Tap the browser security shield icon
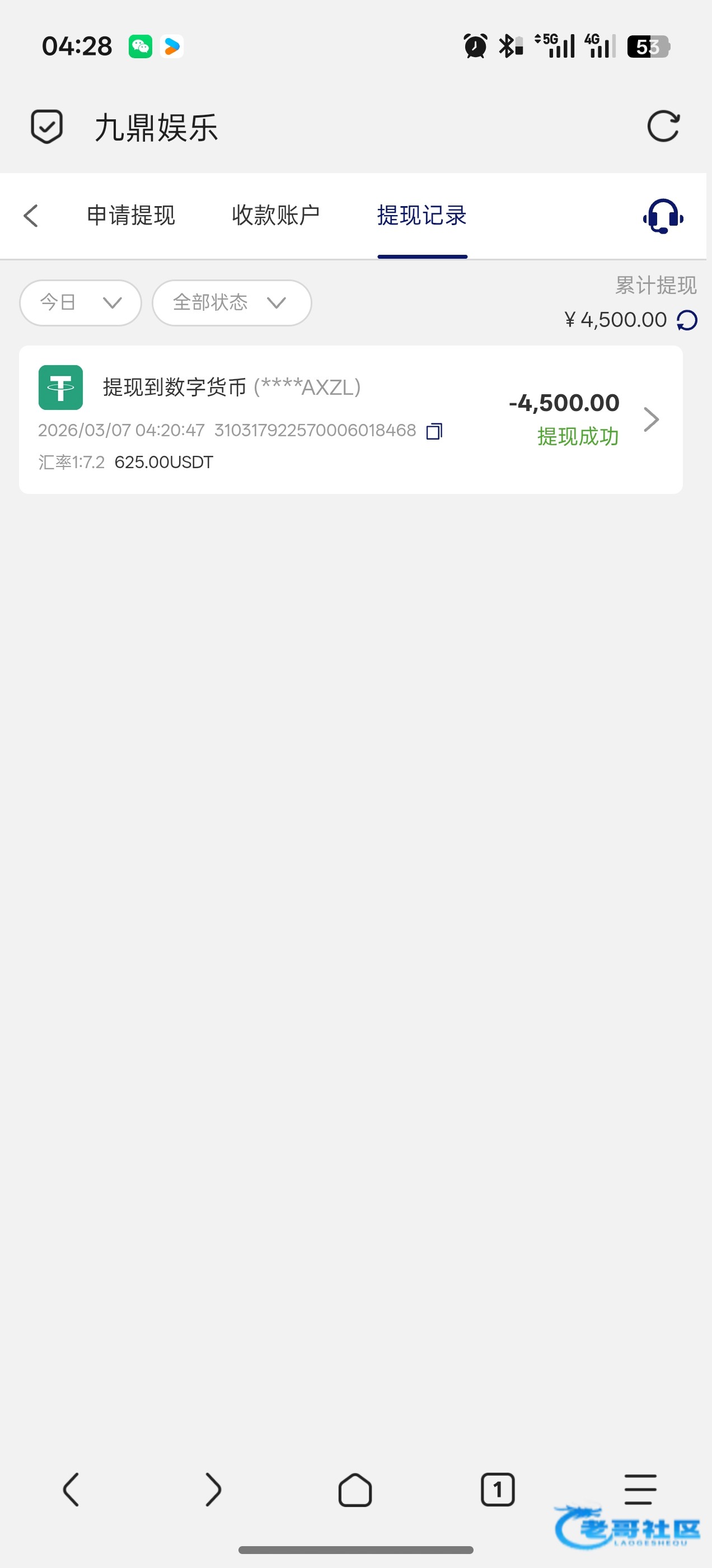 [47, 127]
